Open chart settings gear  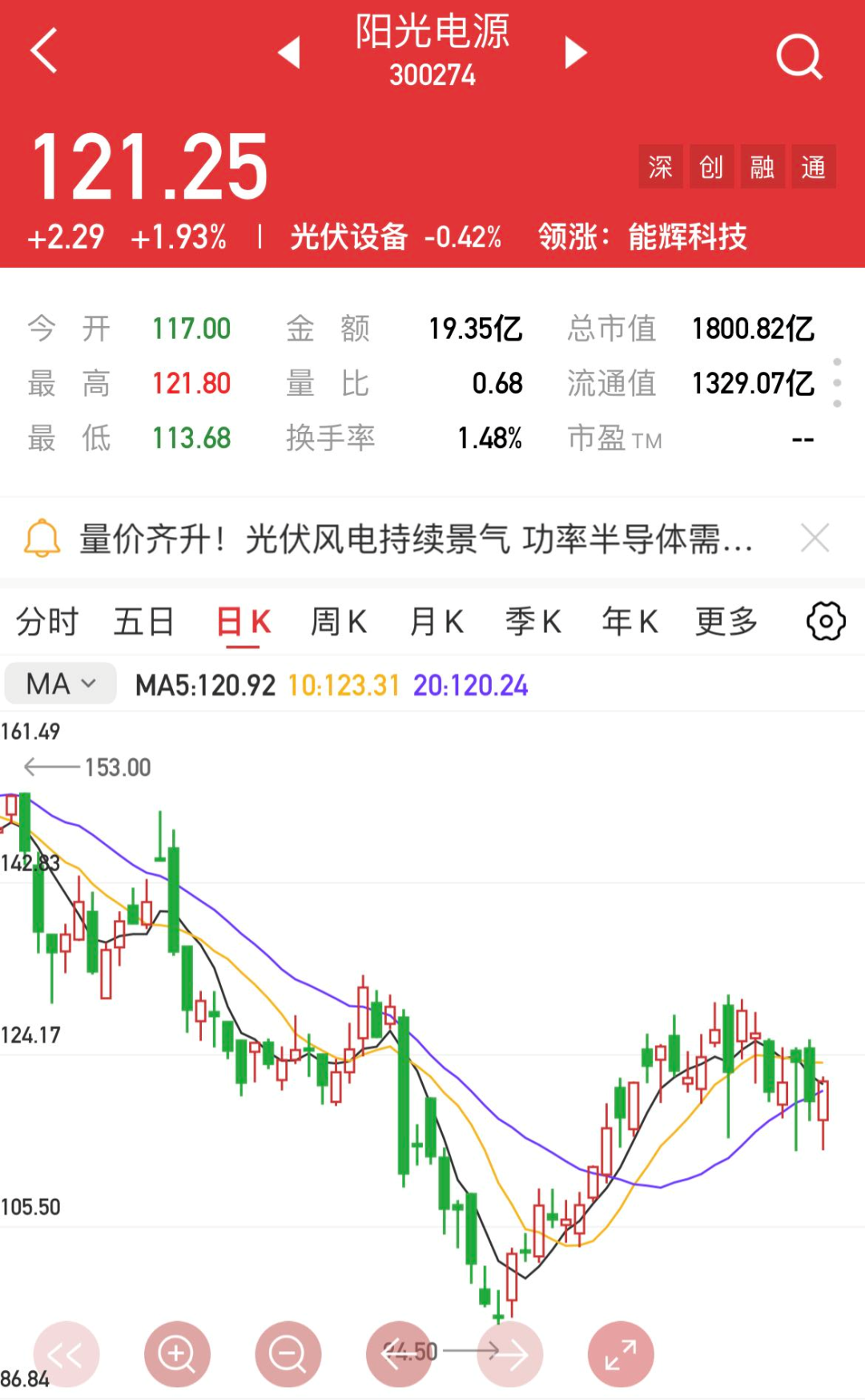[x=826, y=621]
